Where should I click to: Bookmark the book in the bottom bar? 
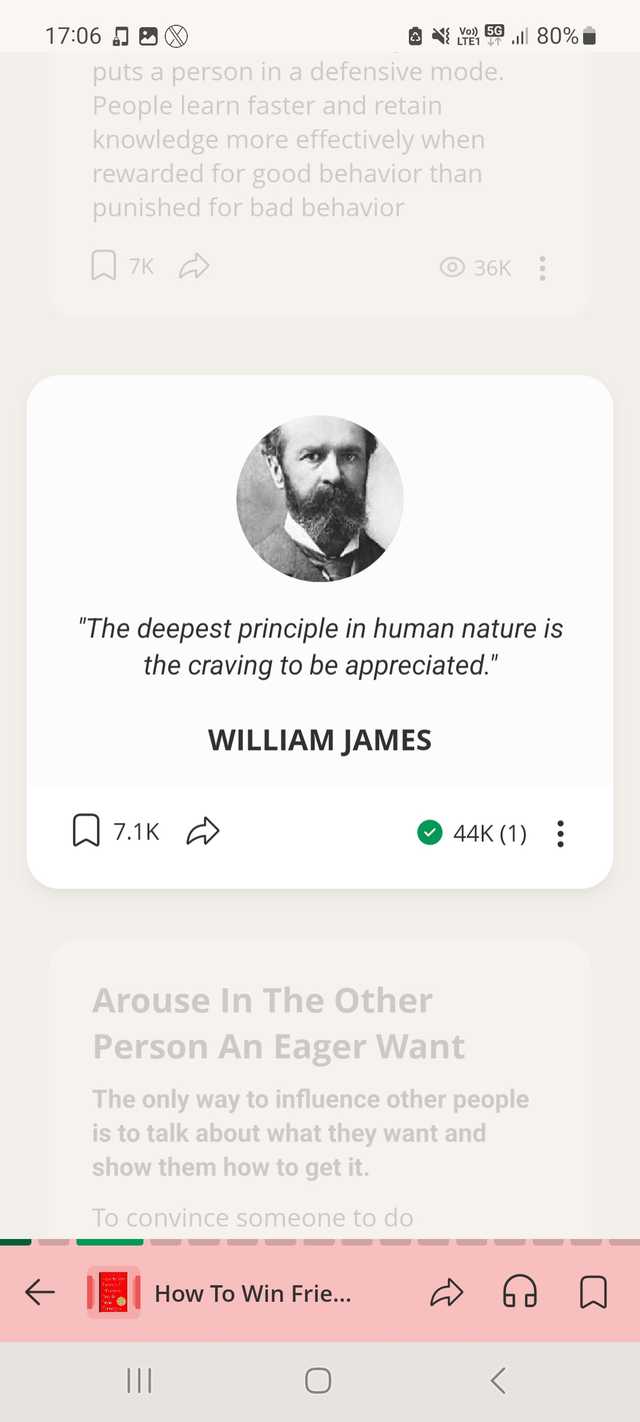(x=593, y=1293)
